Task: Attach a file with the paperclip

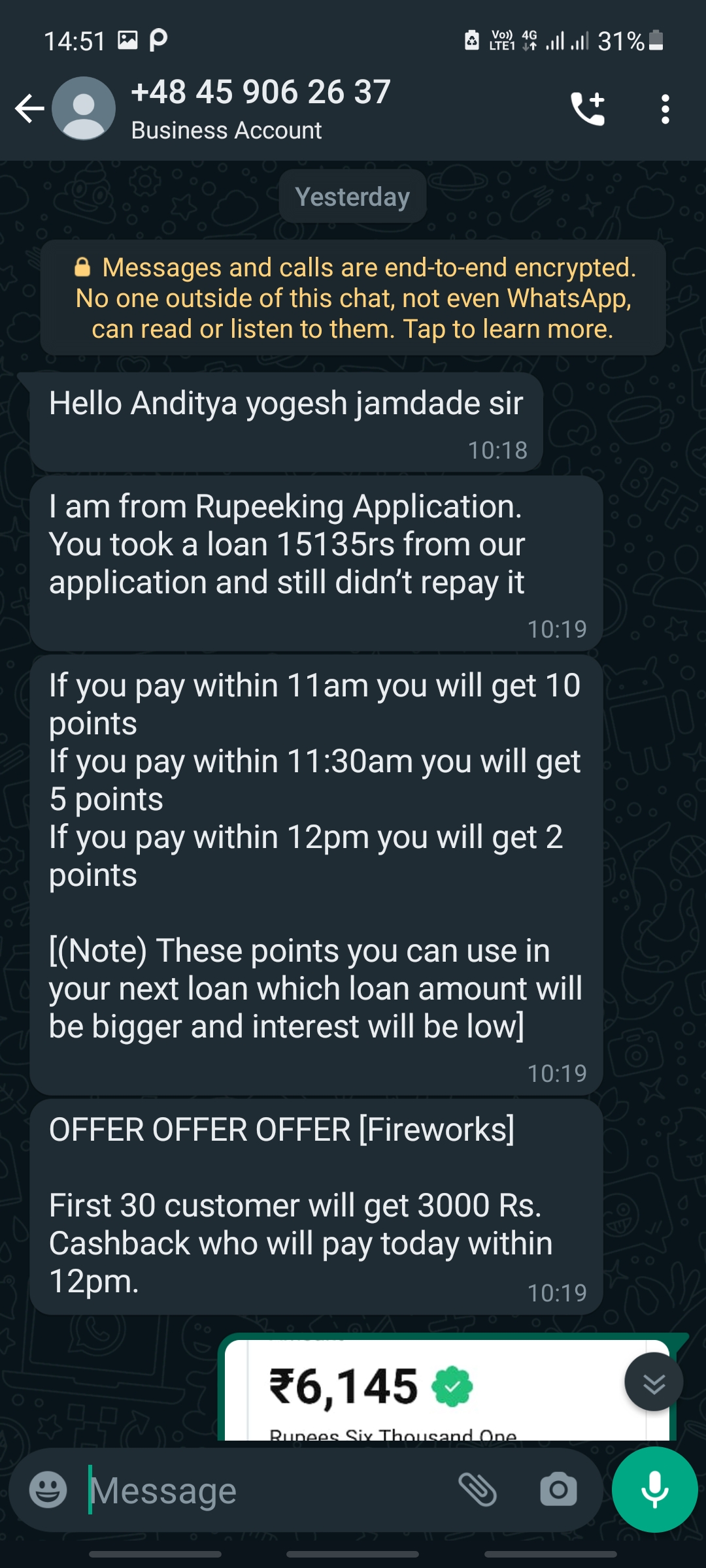Action: 478,1490
